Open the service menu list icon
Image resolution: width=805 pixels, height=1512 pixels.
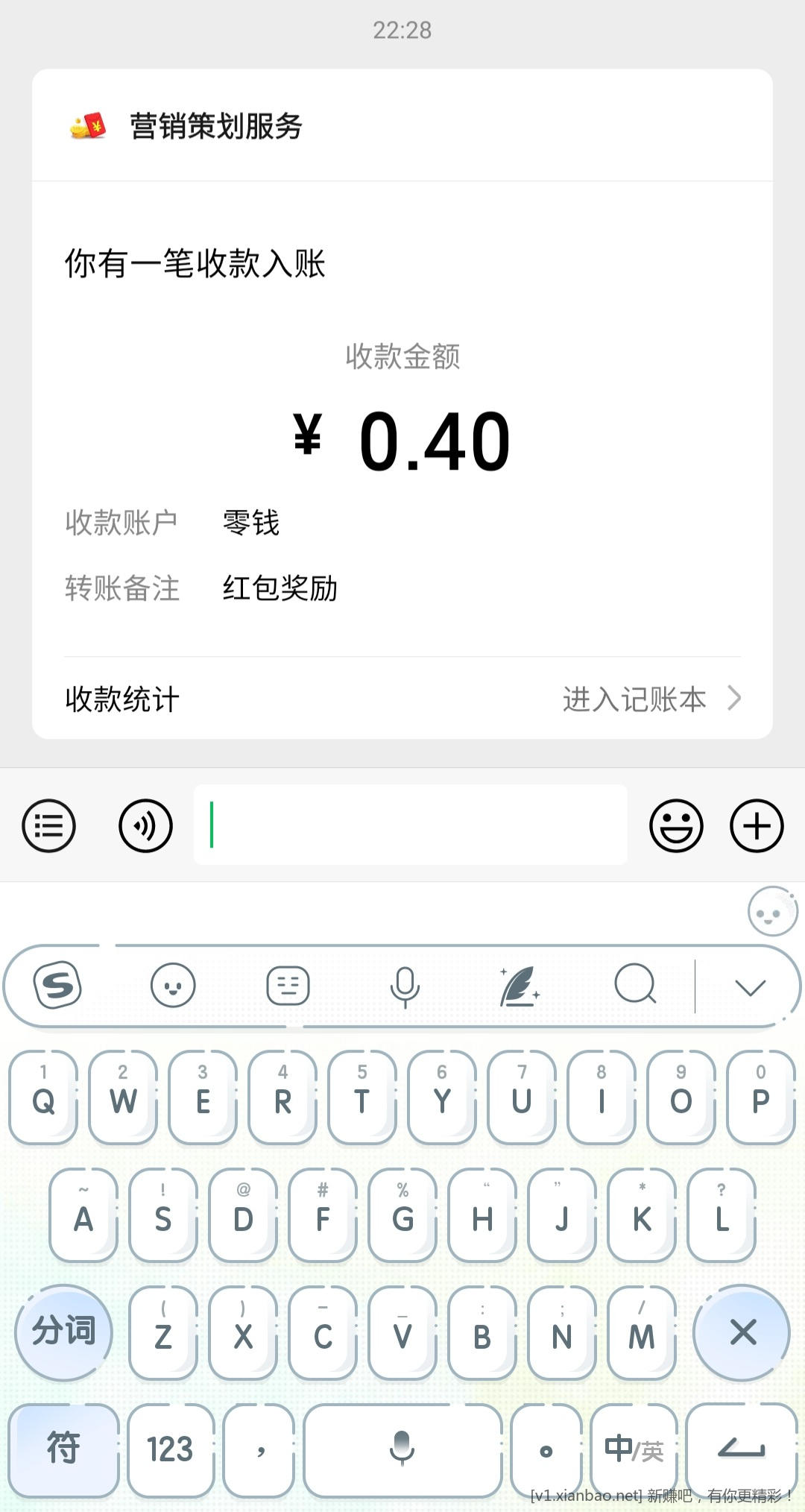tap(49, 825)
